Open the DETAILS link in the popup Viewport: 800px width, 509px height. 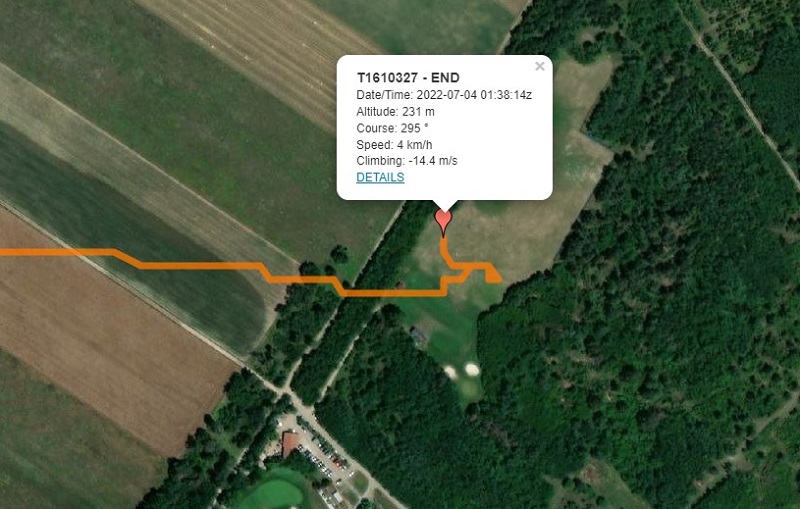tap(380, 177)
